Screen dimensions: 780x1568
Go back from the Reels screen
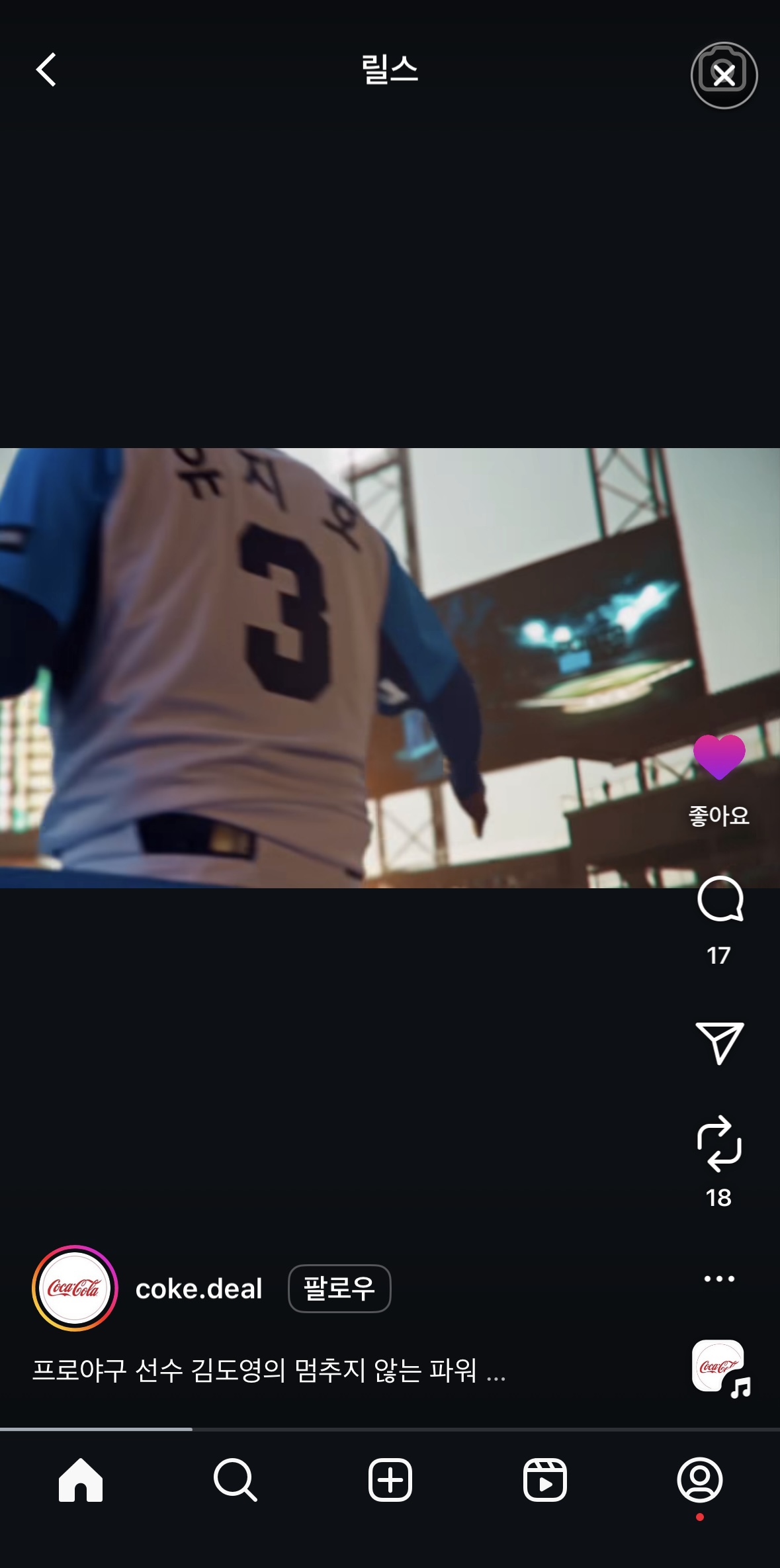(46, 70)
